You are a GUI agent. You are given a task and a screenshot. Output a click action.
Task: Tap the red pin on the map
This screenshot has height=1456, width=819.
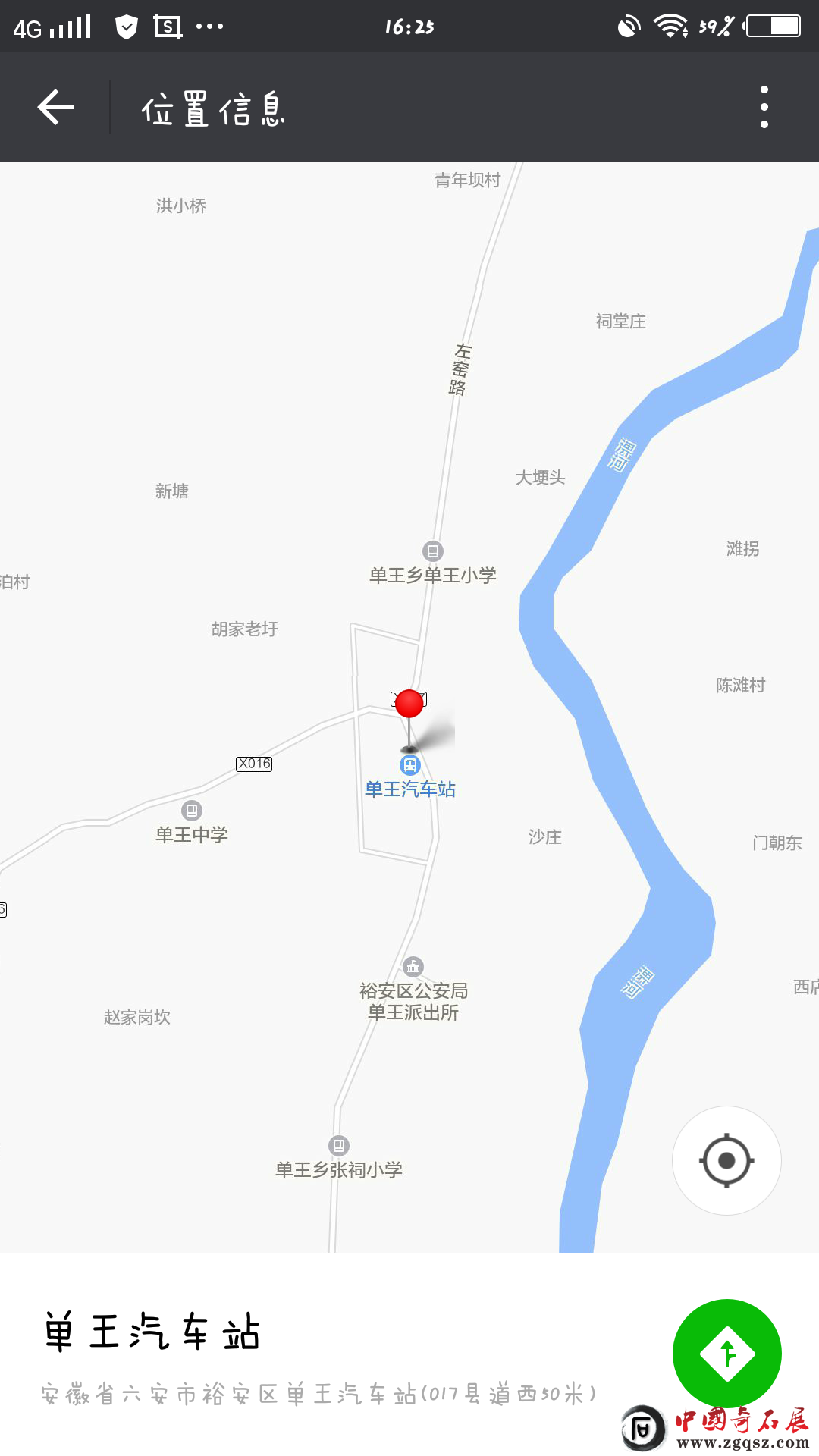point(409,704)
